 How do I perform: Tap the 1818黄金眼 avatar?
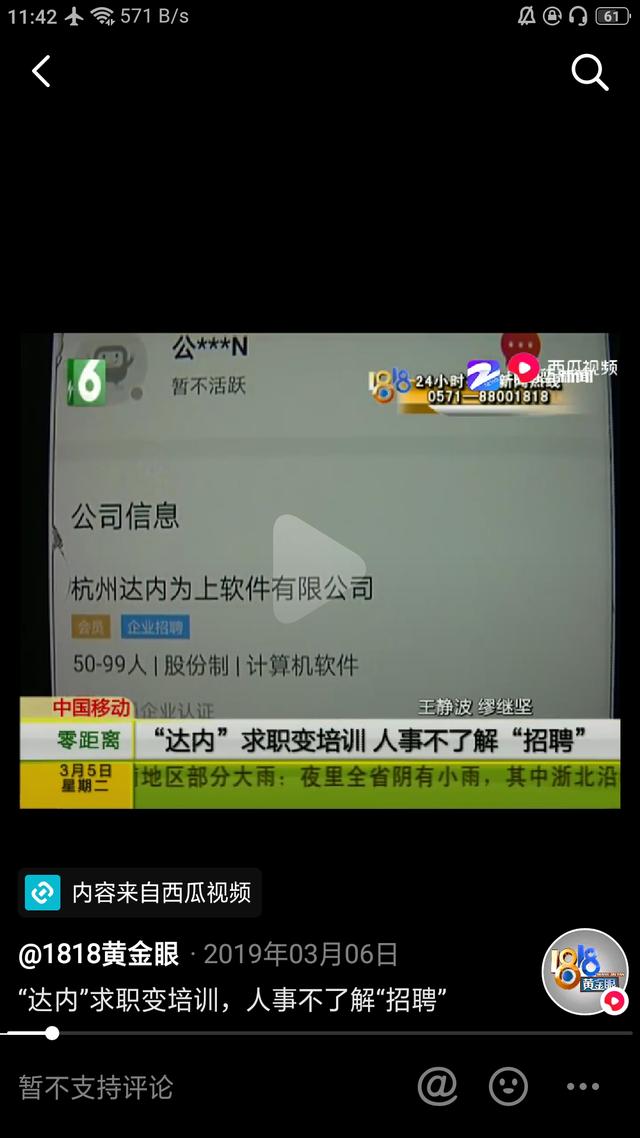click(x=585, y=971)
